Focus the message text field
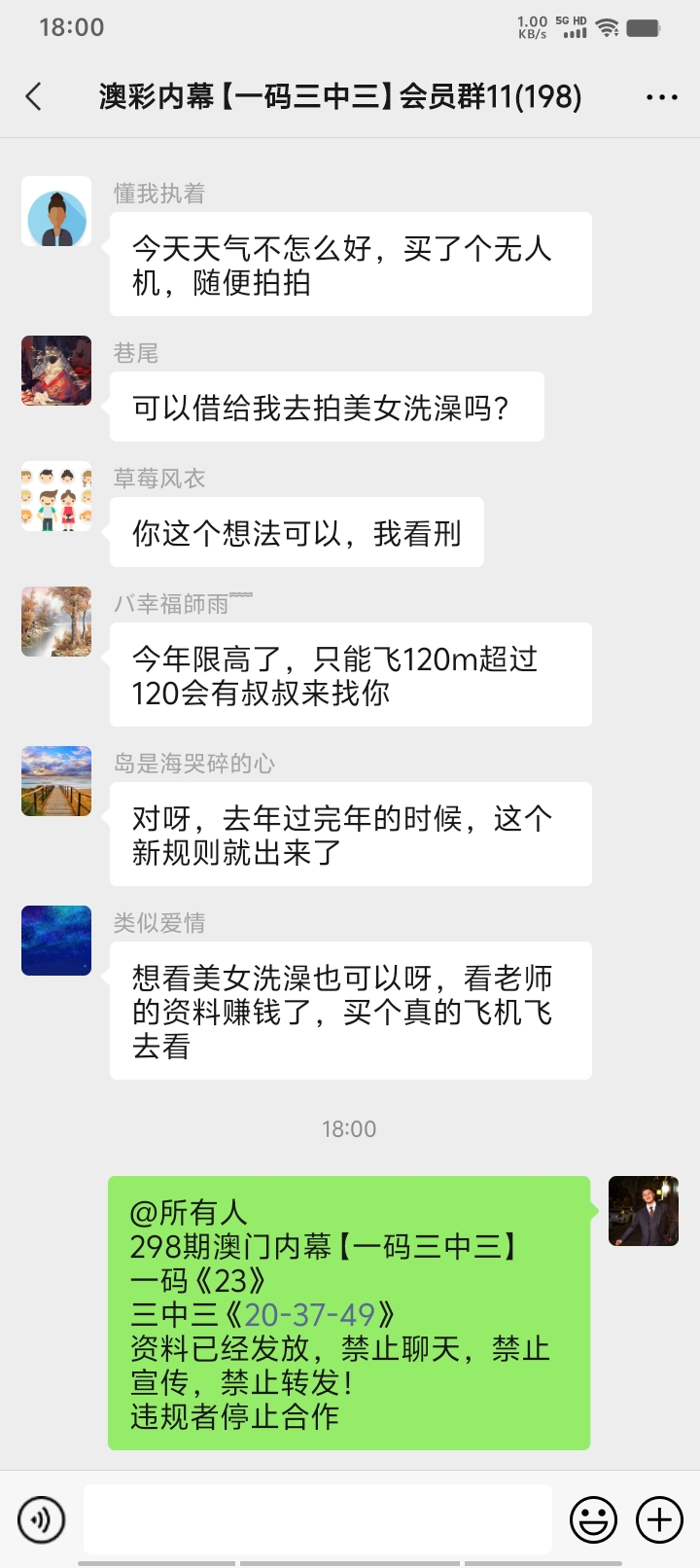The height and width of the screenshot is (1568, 700). tap(318, 1519)
